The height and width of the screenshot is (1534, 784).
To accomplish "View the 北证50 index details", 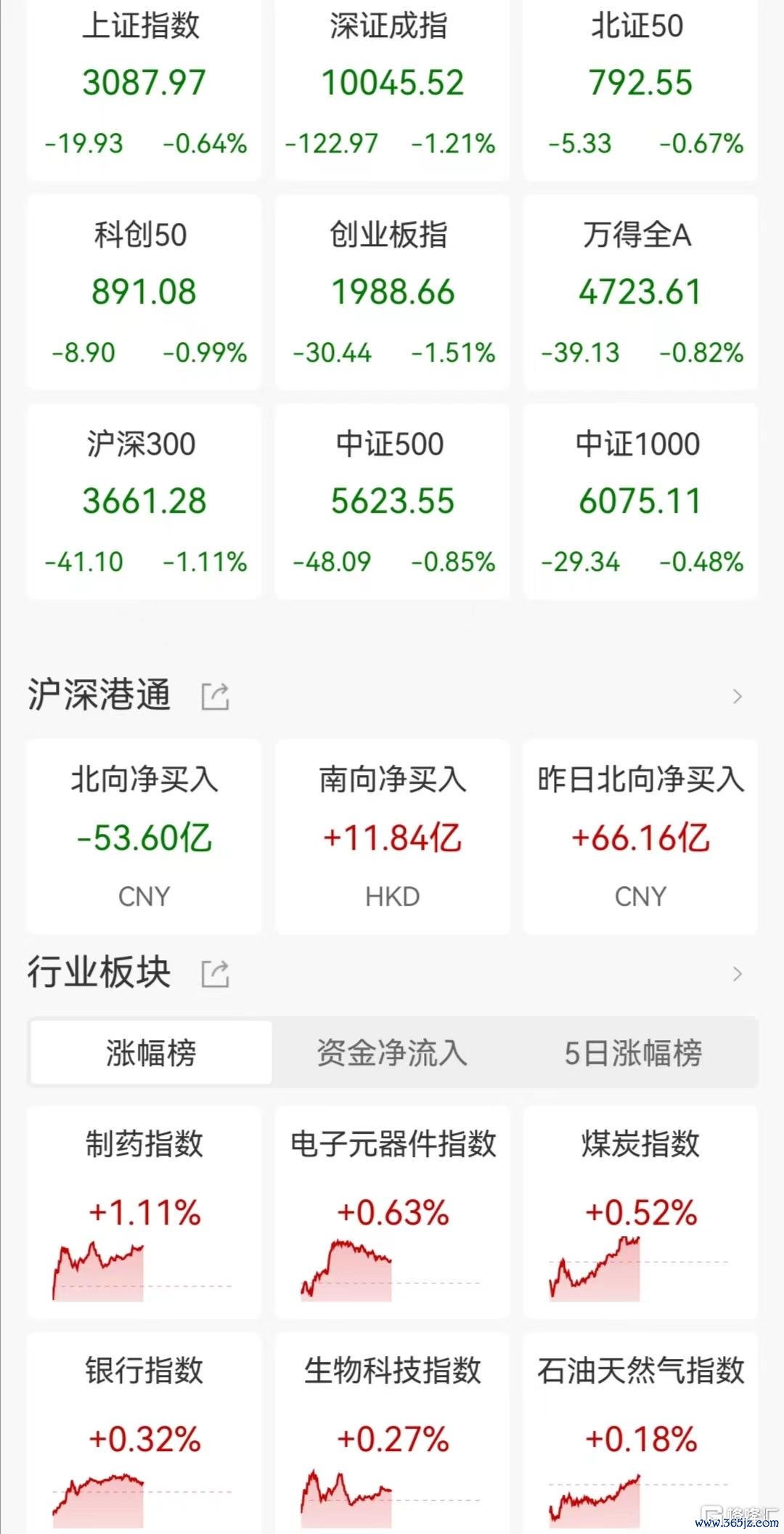I will pos(640,90).
